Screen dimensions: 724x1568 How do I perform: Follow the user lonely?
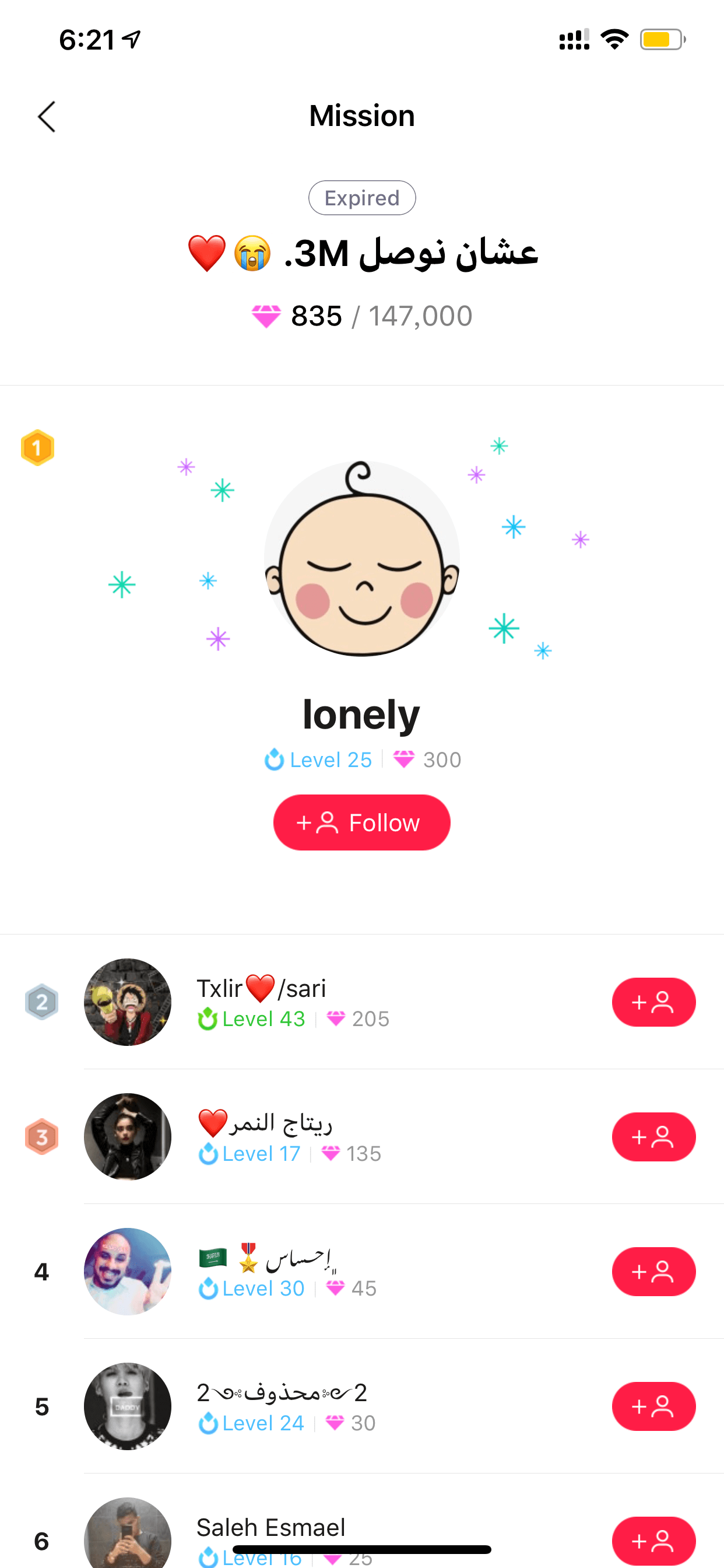point(361,822)
